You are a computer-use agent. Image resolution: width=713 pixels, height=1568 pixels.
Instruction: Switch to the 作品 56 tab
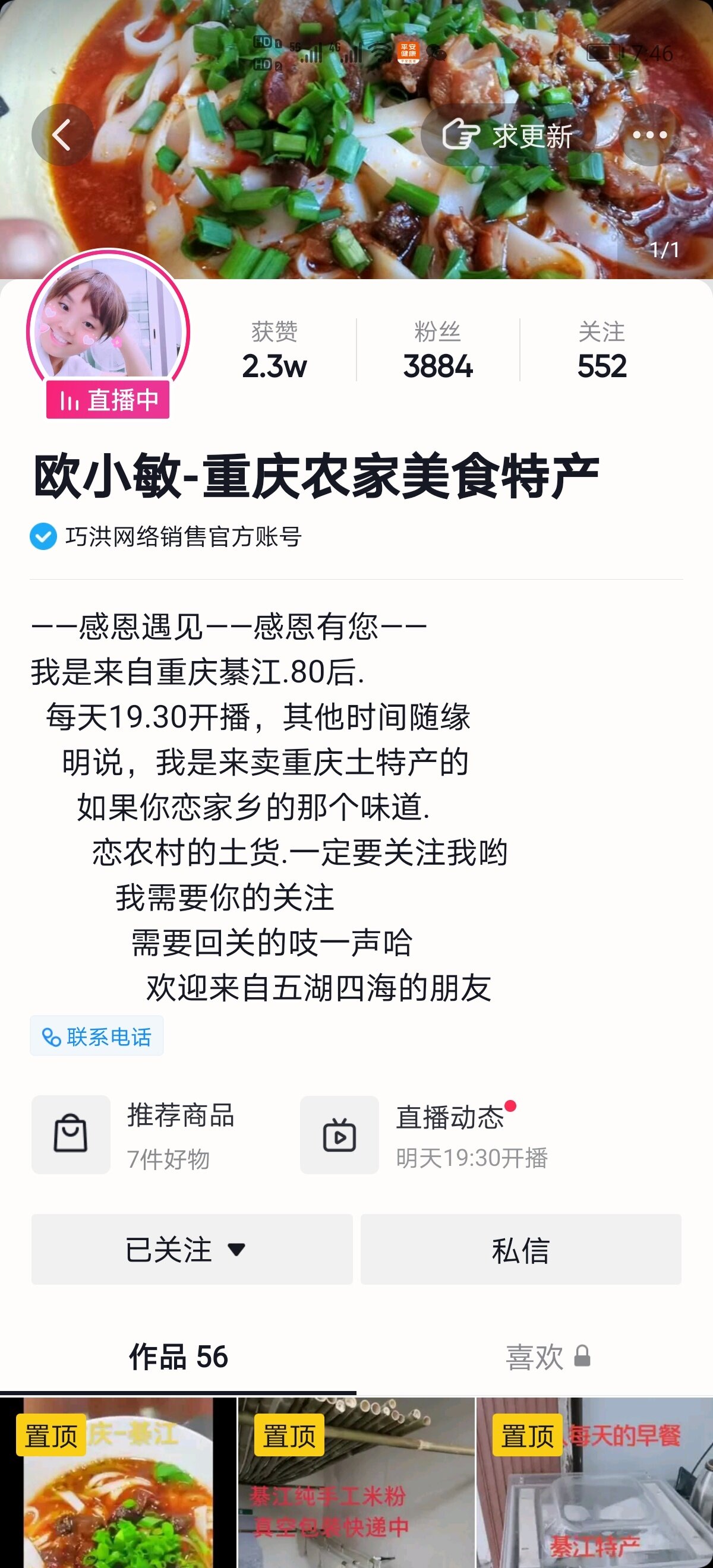pyautogui.click(x=178, y=1357)
